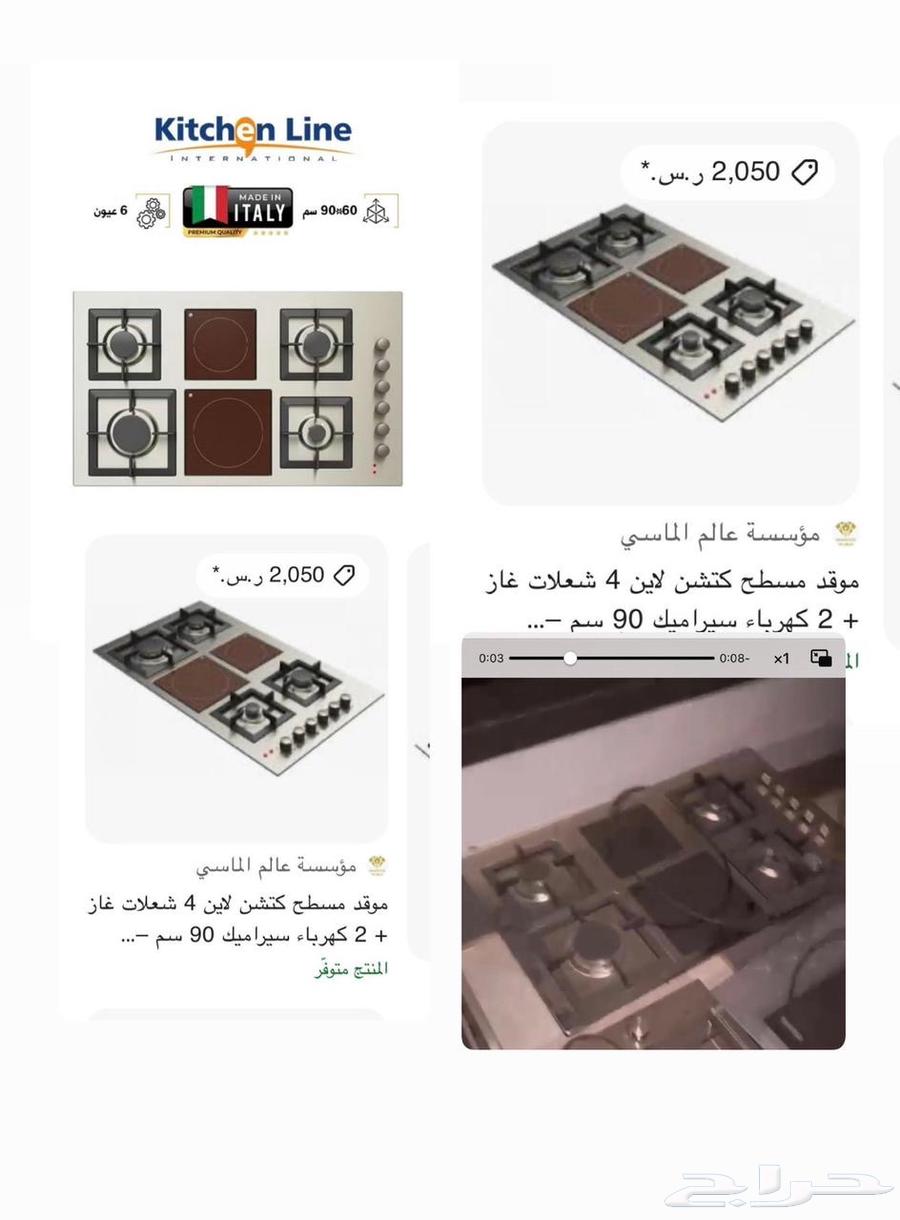The height and width of the screenshot is (1220, 900).
Task: Click the gears icon labeled 6 عيون
Action: click(150, 212)
